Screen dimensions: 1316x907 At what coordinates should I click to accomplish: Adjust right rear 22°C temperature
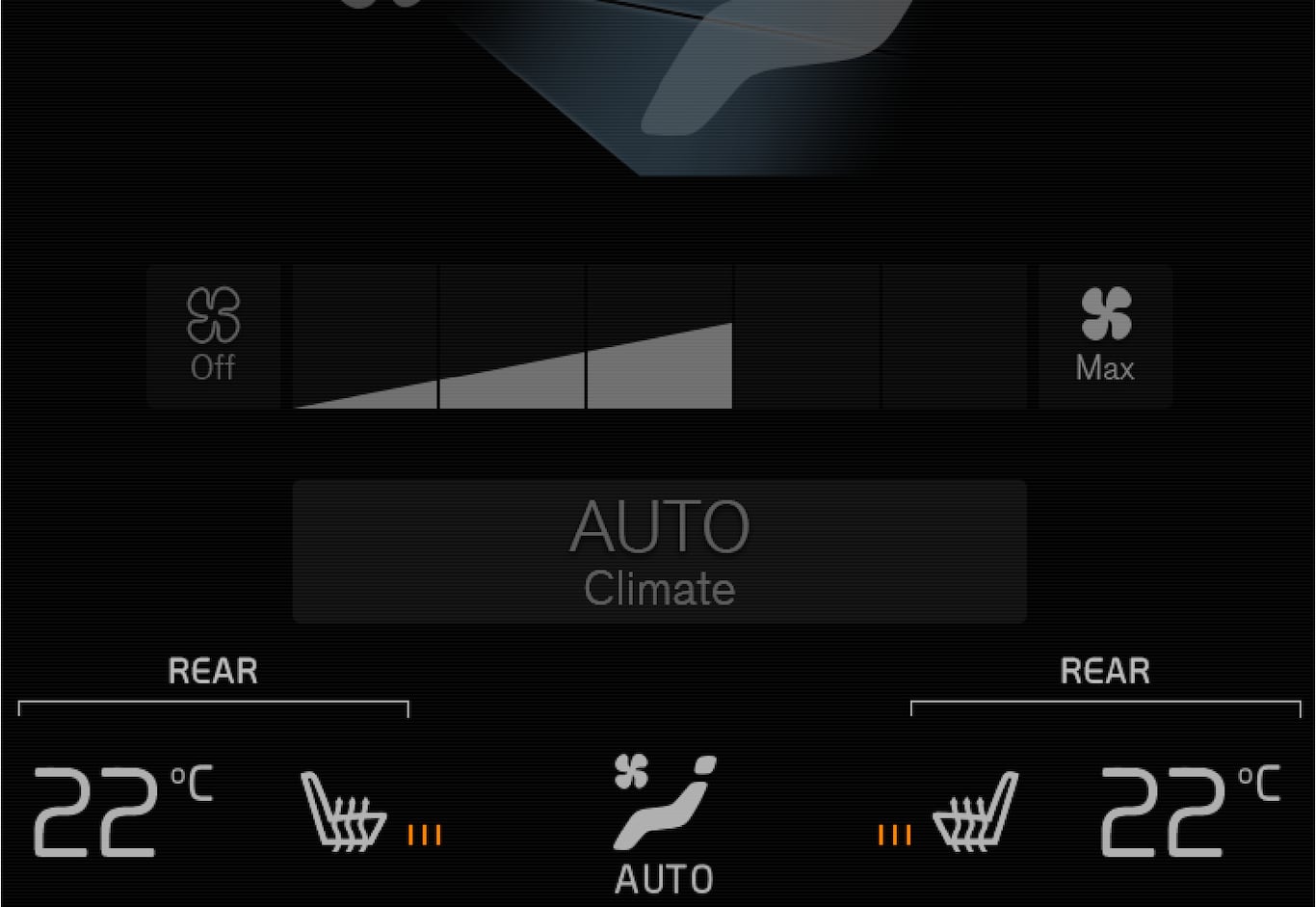coord(1189,812)
